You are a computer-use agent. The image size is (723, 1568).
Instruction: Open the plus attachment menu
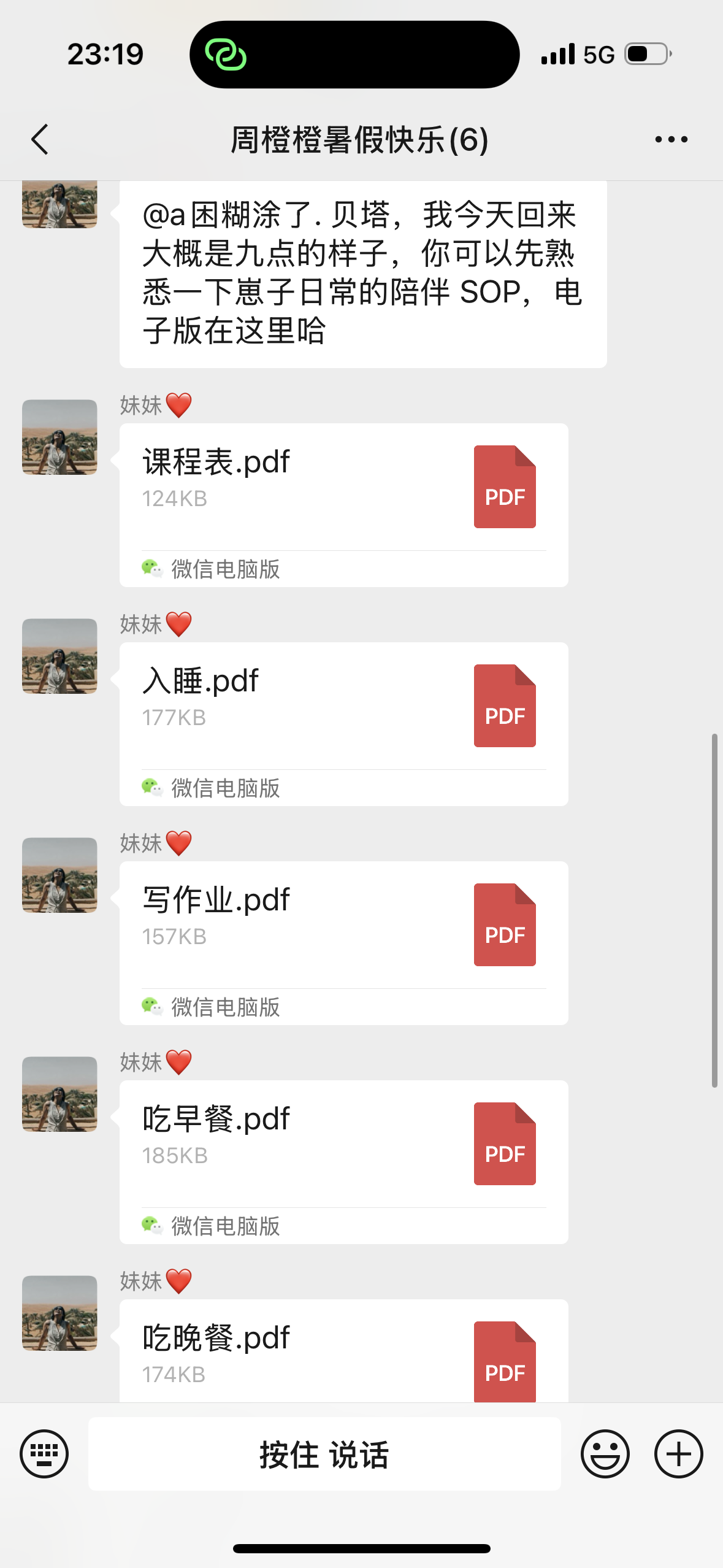click(x=679, y=1454)
